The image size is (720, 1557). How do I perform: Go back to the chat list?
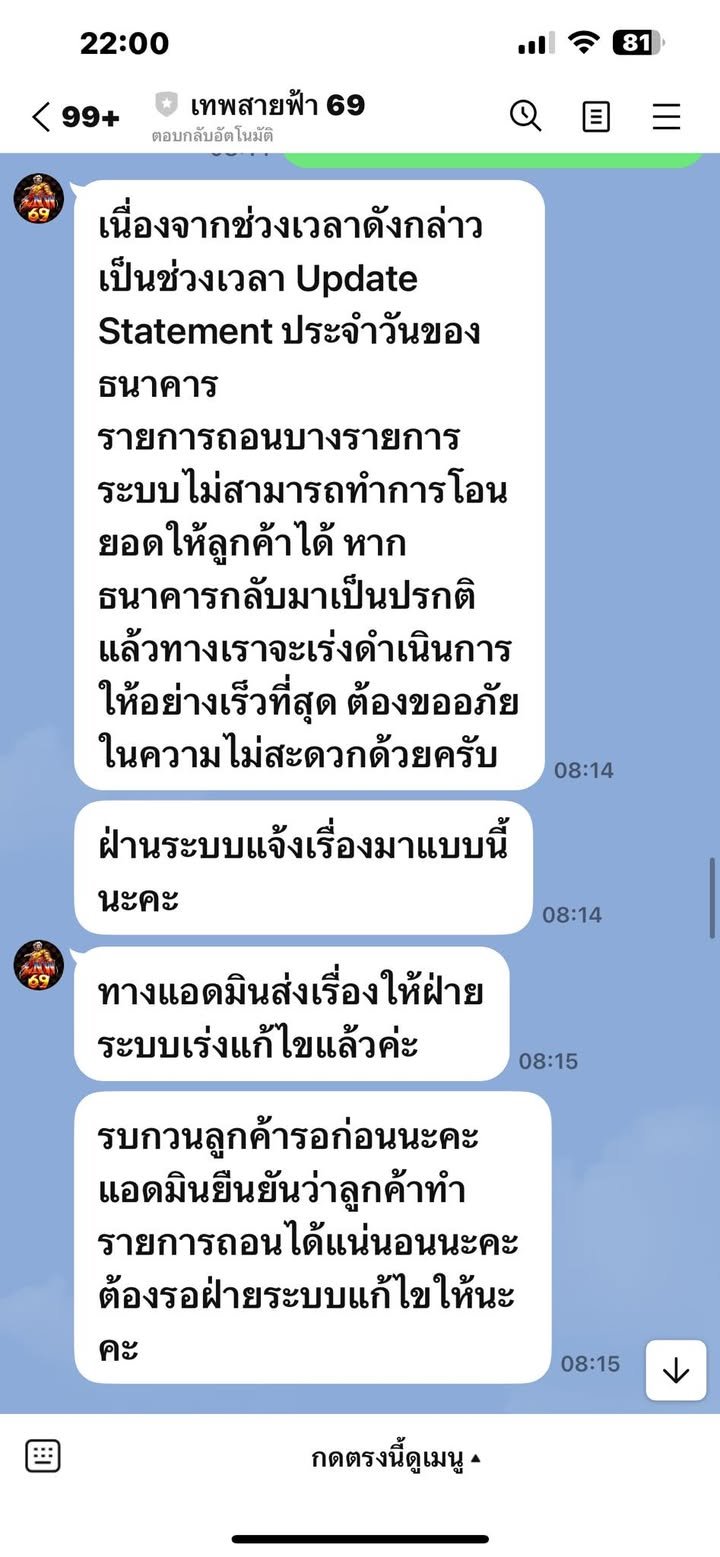coord(42,117)
